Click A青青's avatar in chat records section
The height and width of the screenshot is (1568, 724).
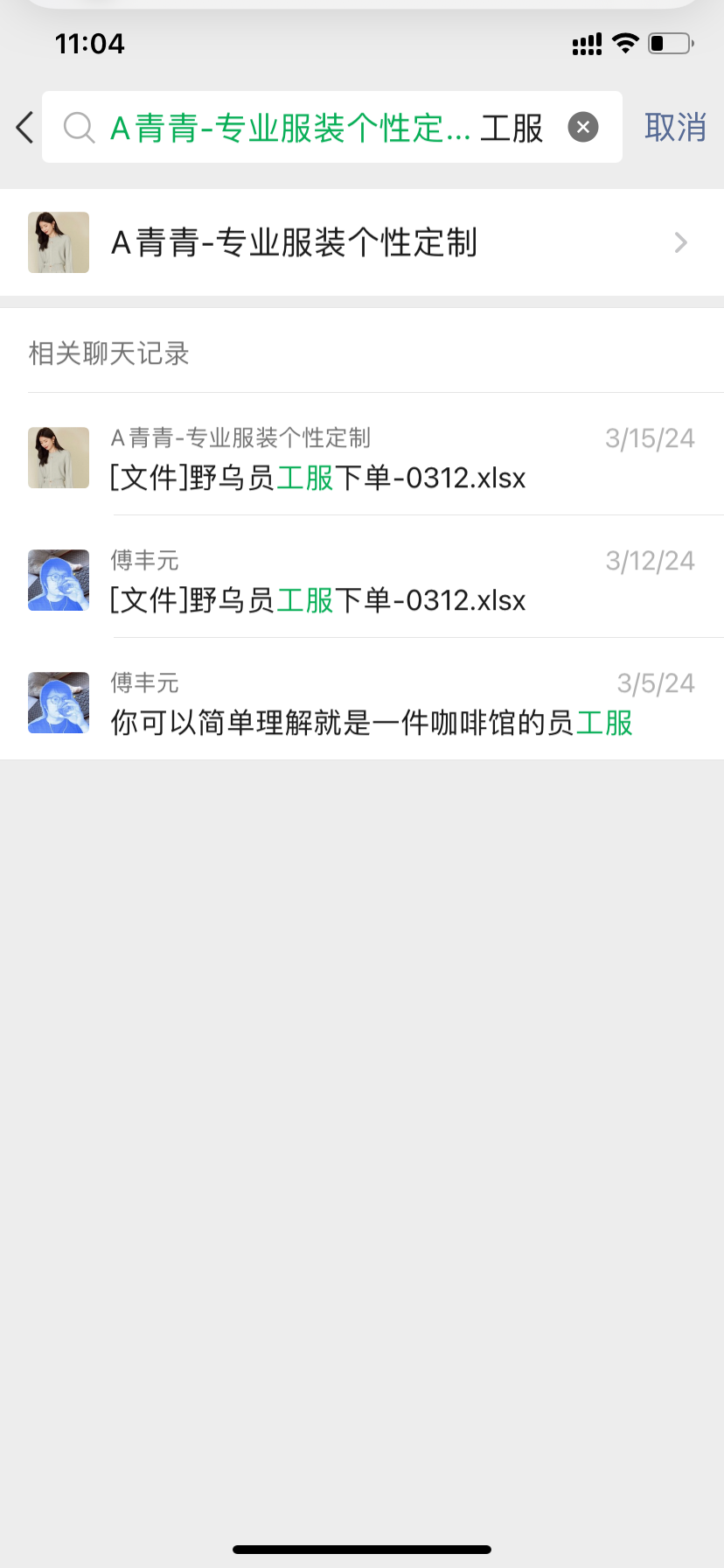[58, 457]
